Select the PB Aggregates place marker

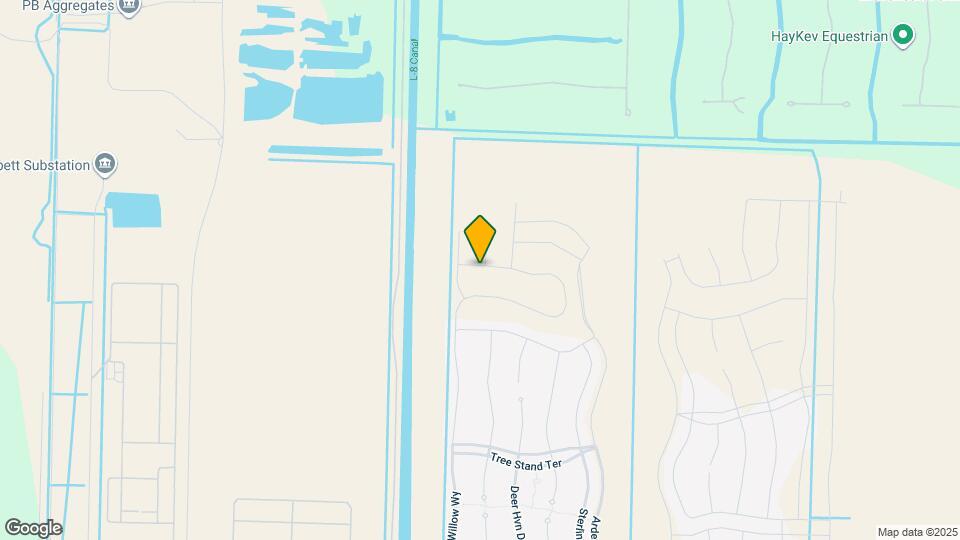(128, 8)
